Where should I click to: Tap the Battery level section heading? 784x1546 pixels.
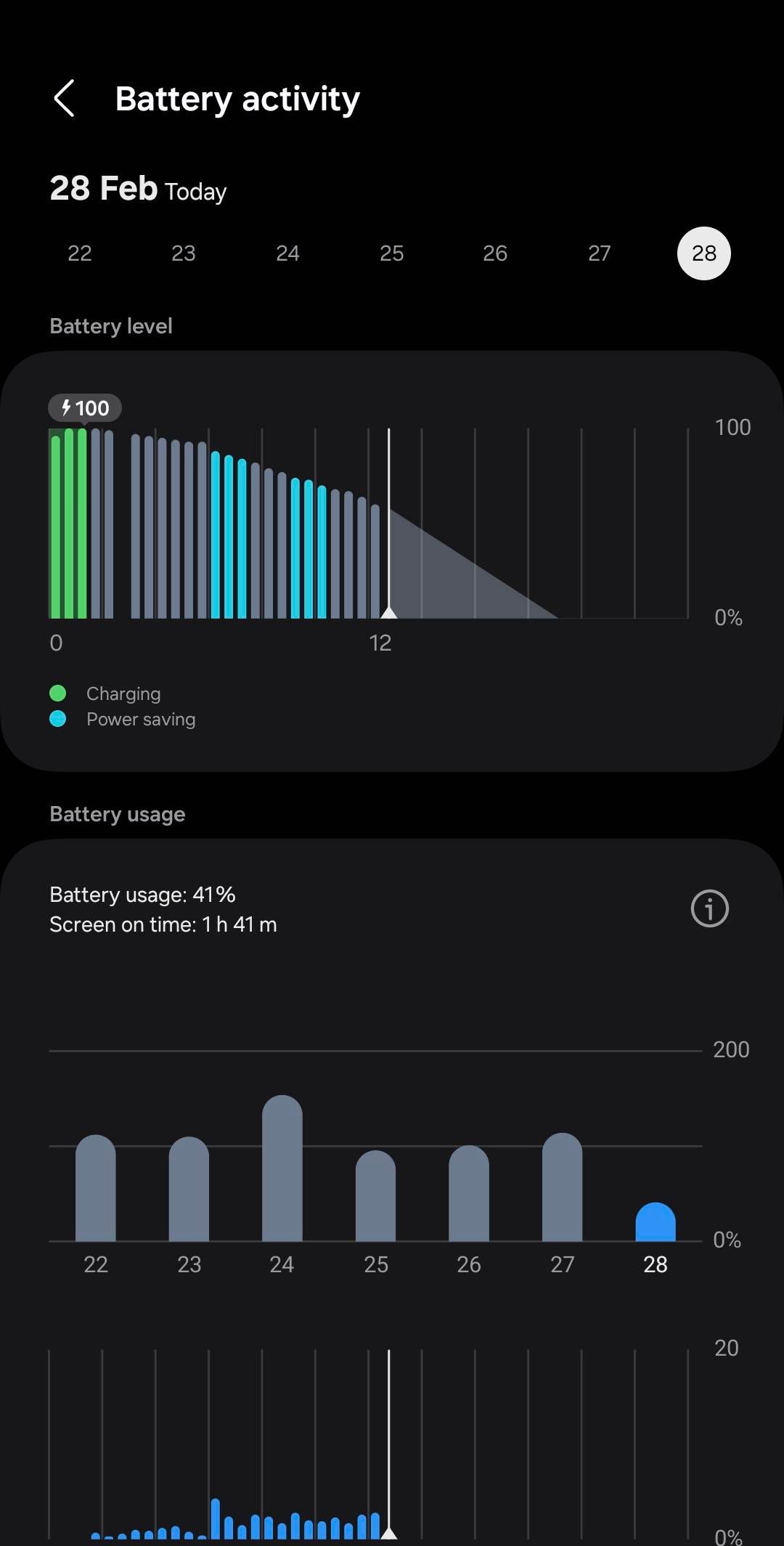tap(110, 325)
